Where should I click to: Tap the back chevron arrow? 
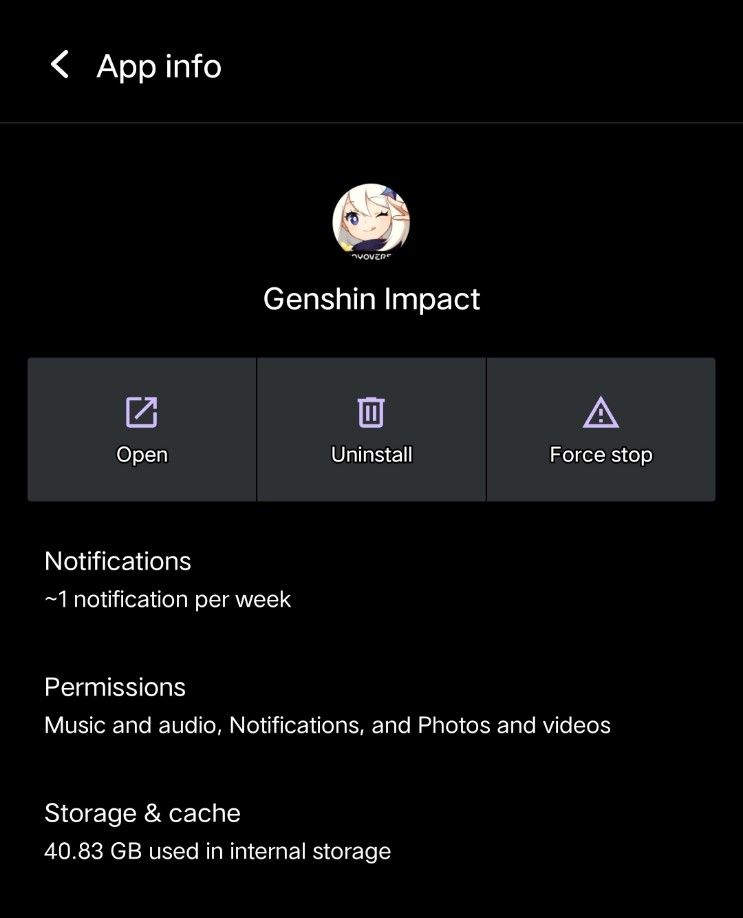point(59,65)
